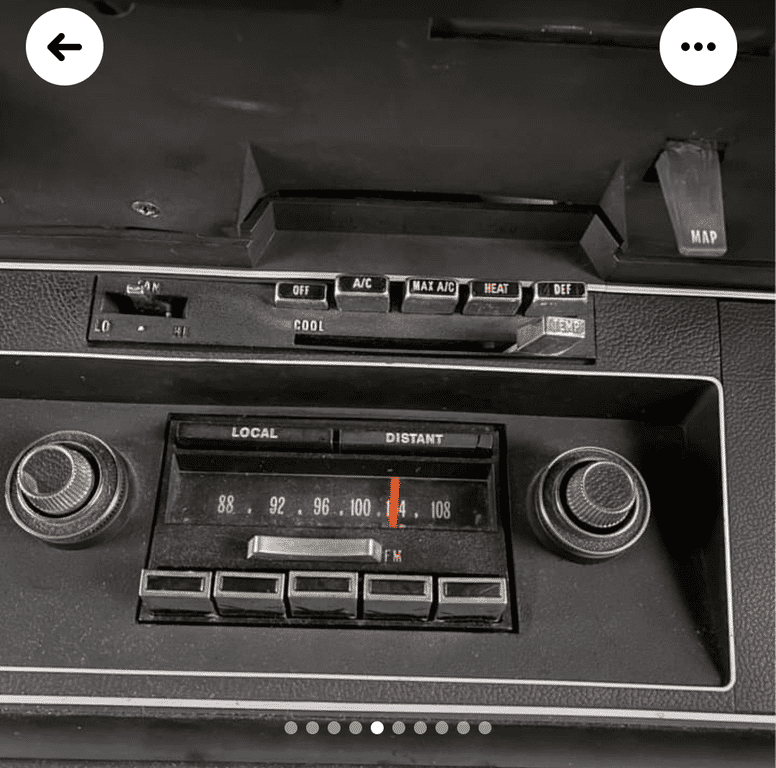Open the three-dot overflow menu

click(x=698, y=47)
